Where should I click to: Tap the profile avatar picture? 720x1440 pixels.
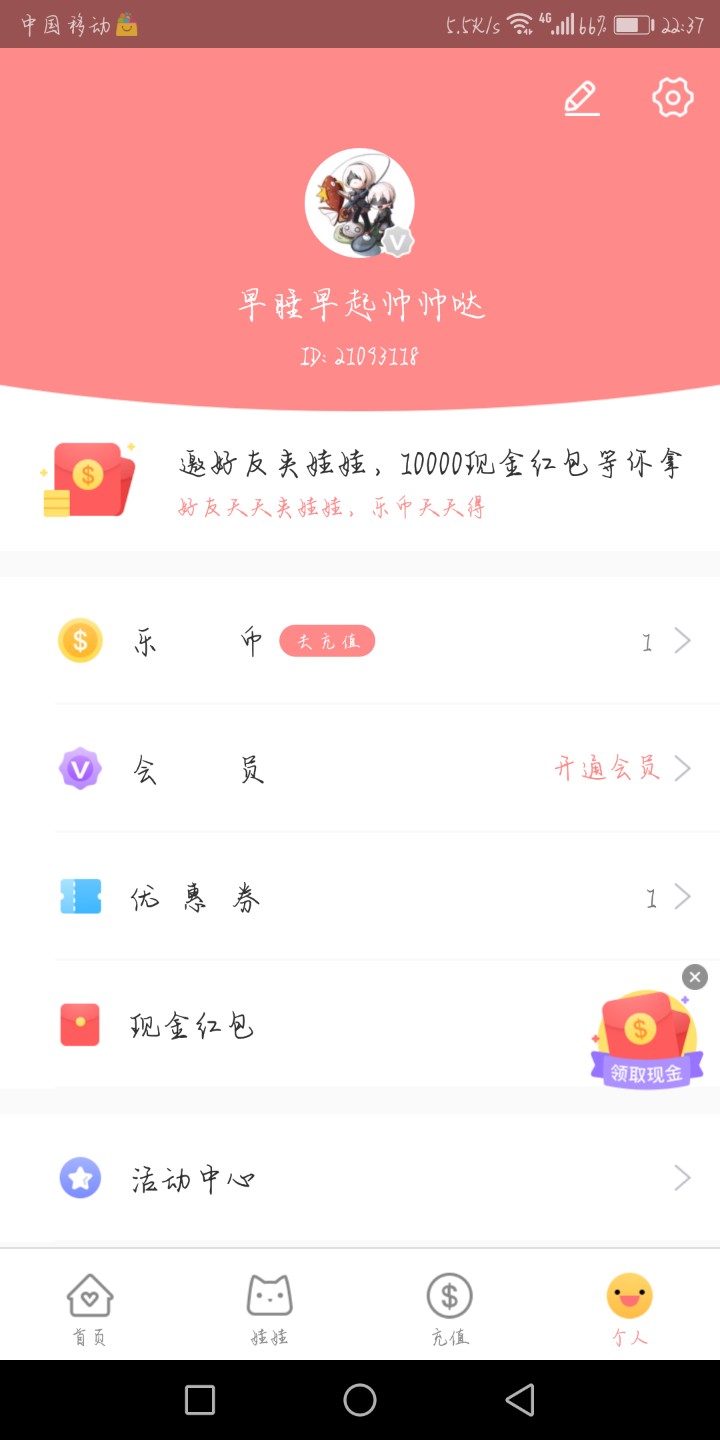359,203
